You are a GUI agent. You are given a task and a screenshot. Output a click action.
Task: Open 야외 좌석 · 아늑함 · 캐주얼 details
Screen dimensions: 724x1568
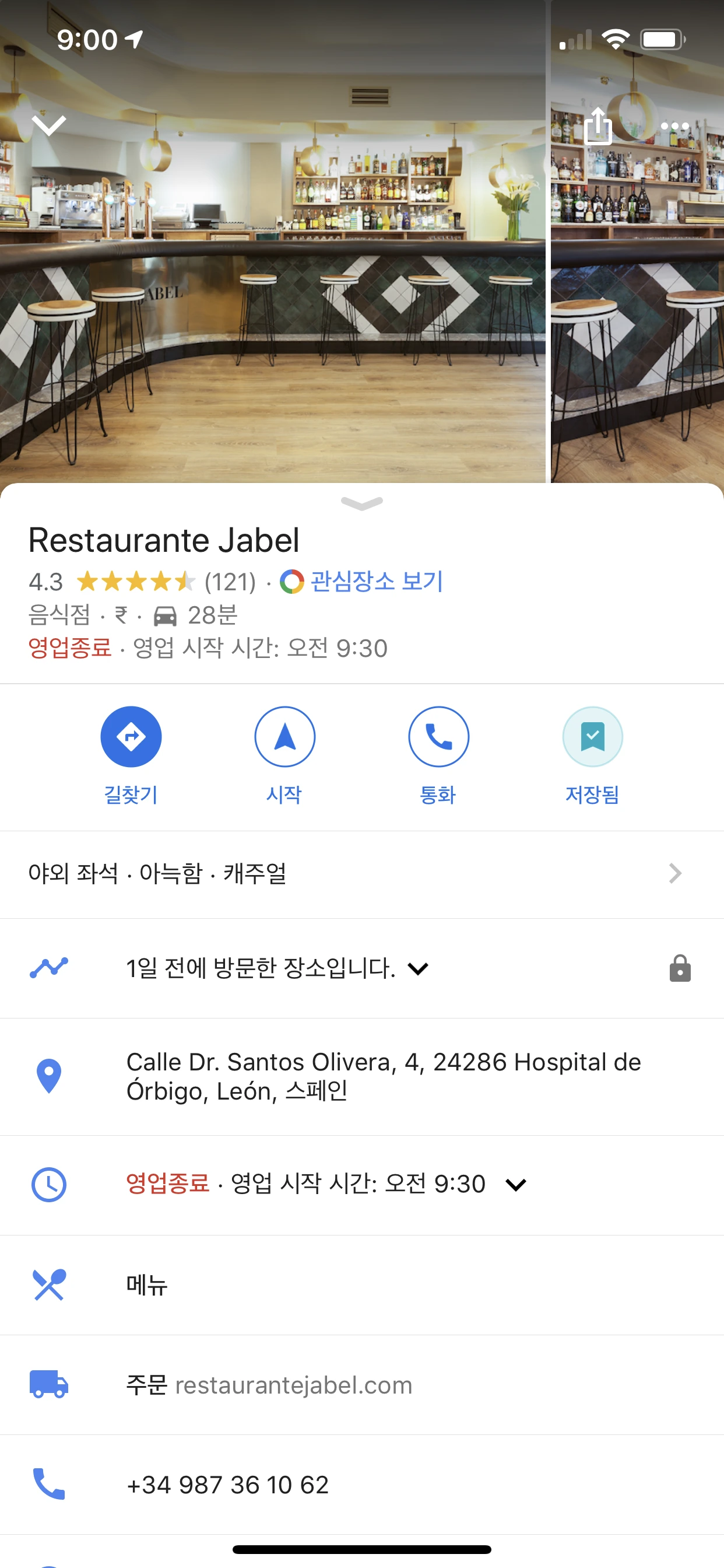(x=361, y=874)
